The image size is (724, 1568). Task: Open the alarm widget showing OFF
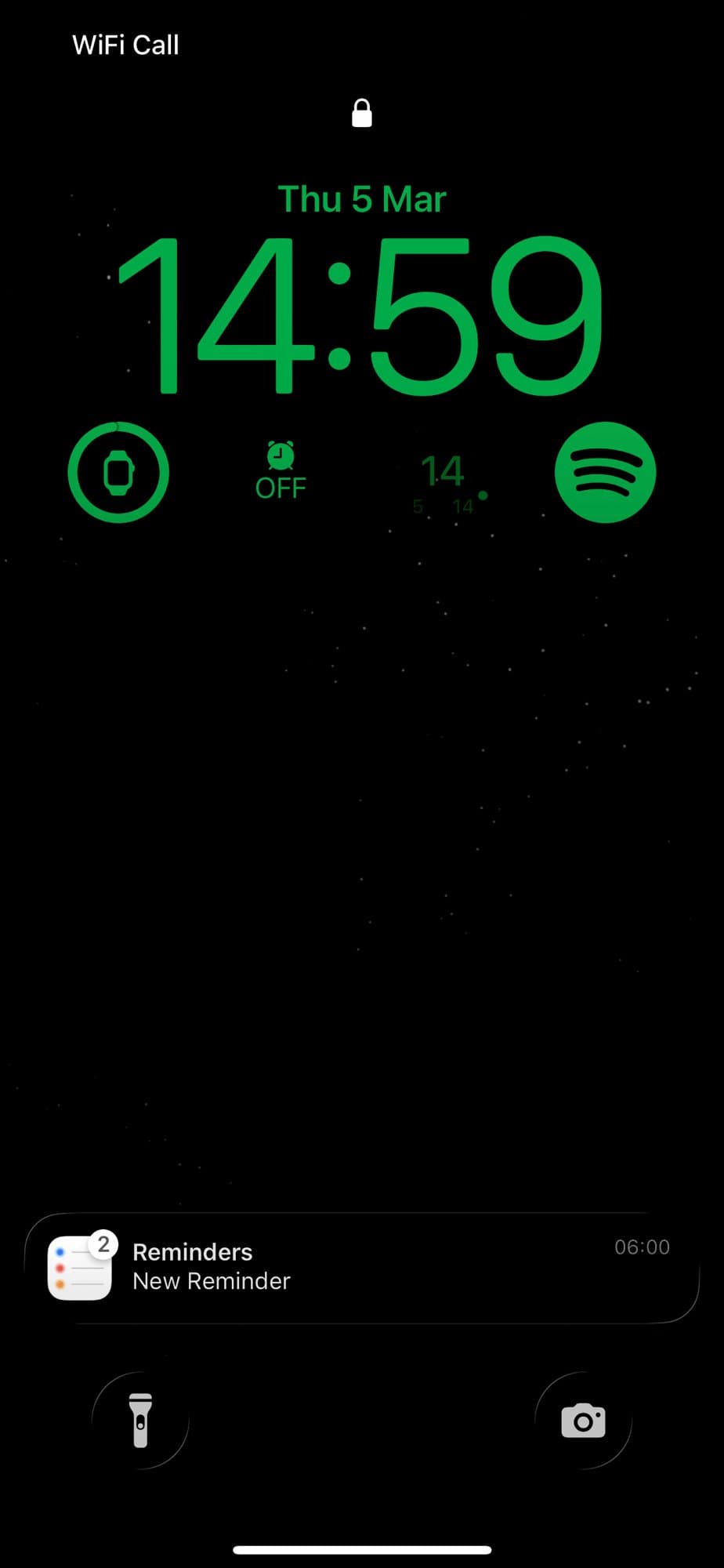pyautogui.click(x=280, y=470)
